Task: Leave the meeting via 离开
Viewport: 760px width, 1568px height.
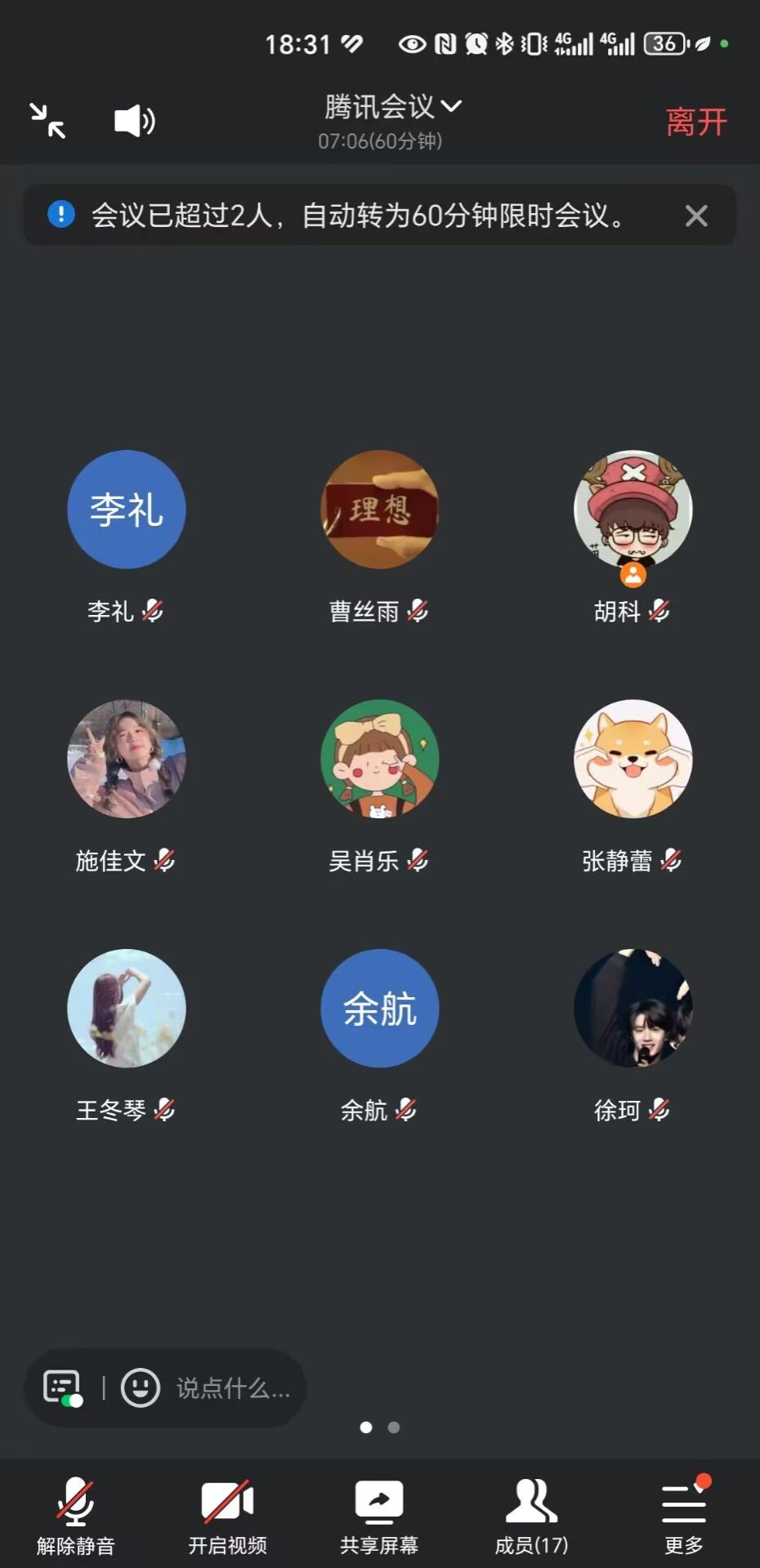Action: coord(695,122)
